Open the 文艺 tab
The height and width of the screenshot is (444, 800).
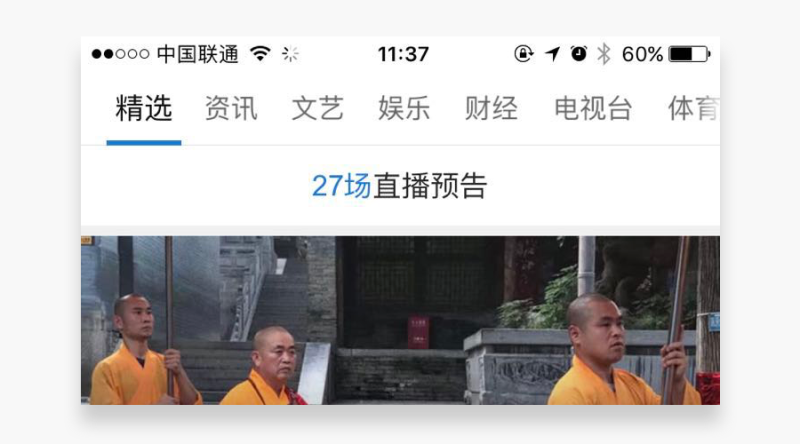click(x=318, y=109)
